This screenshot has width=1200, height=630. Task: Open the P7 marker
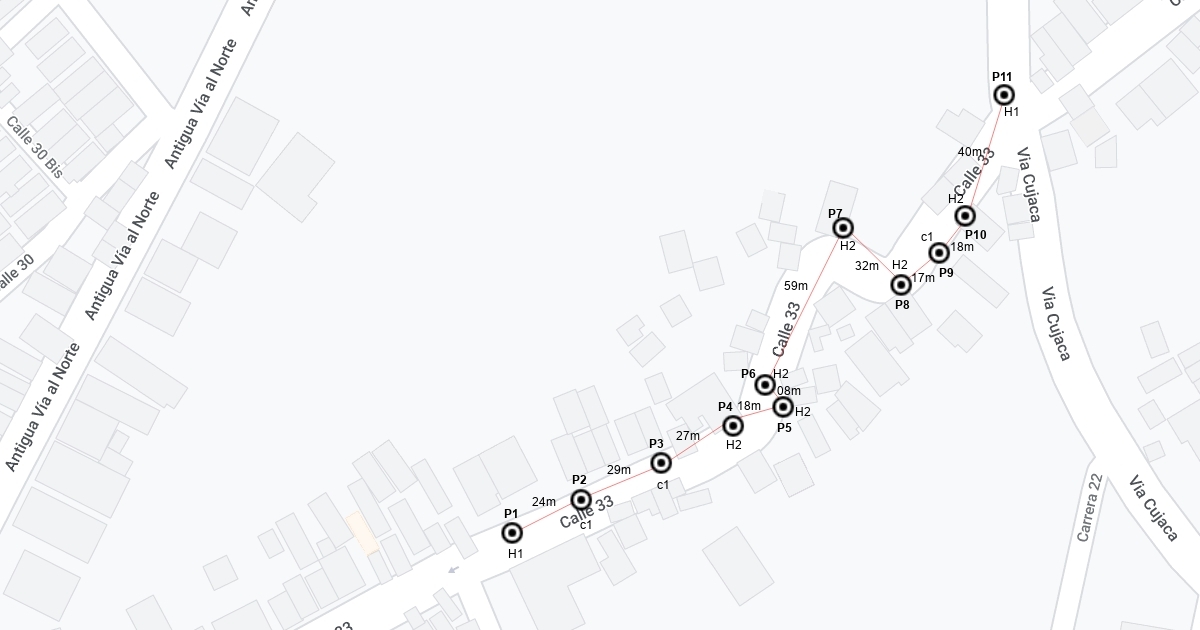[x=843, y=227]
